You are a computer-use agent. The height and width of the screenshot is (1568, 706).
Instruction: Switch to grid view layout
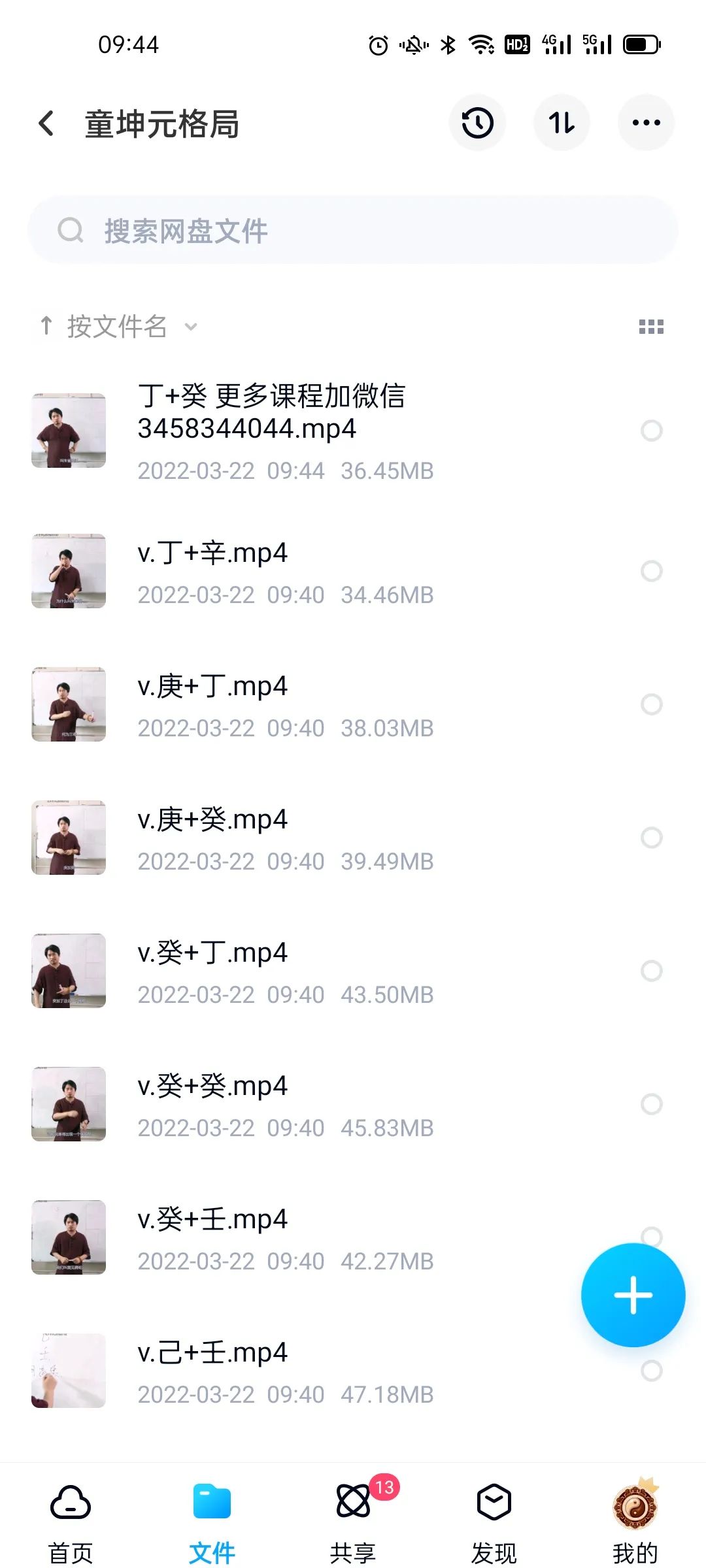[x=652, y=327]
